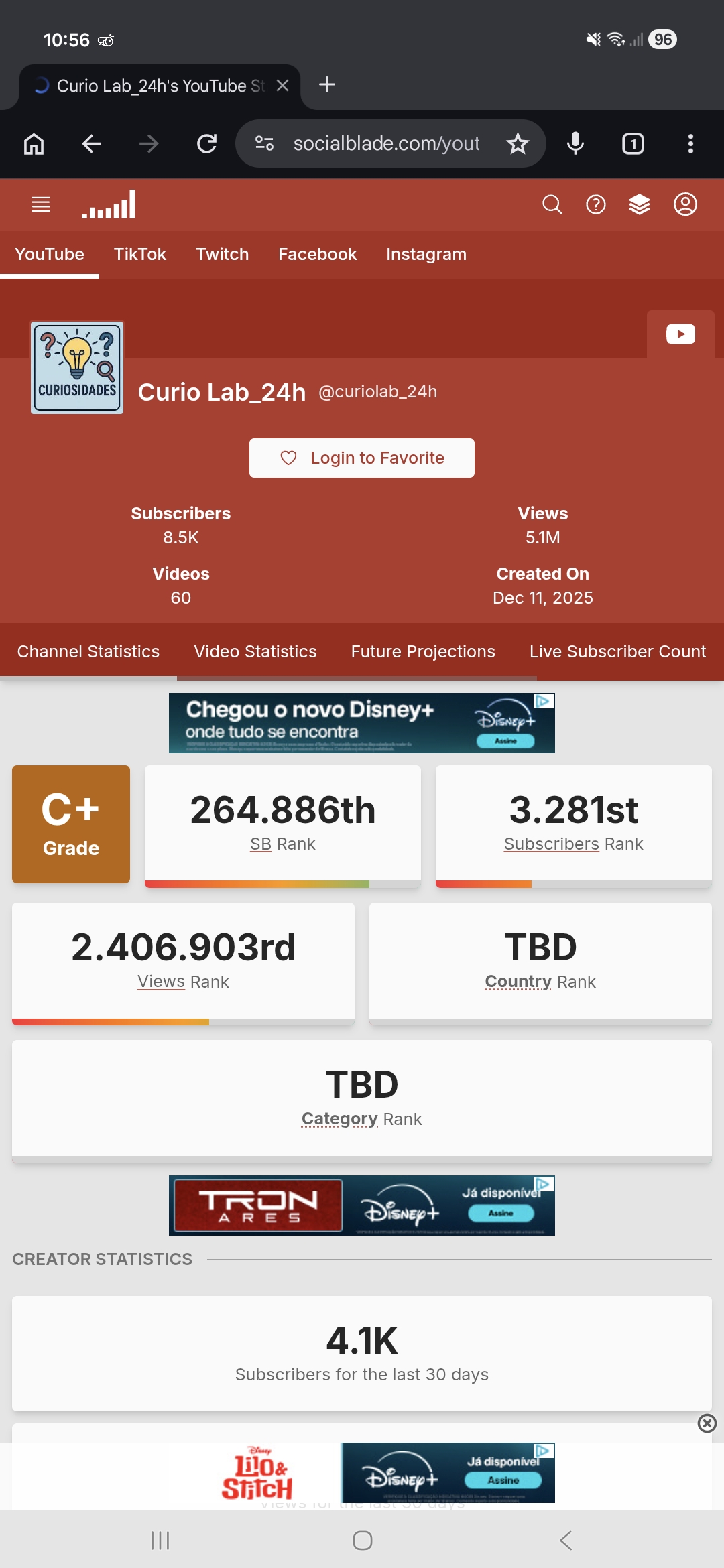Tap Login to Favorite button

362,458
